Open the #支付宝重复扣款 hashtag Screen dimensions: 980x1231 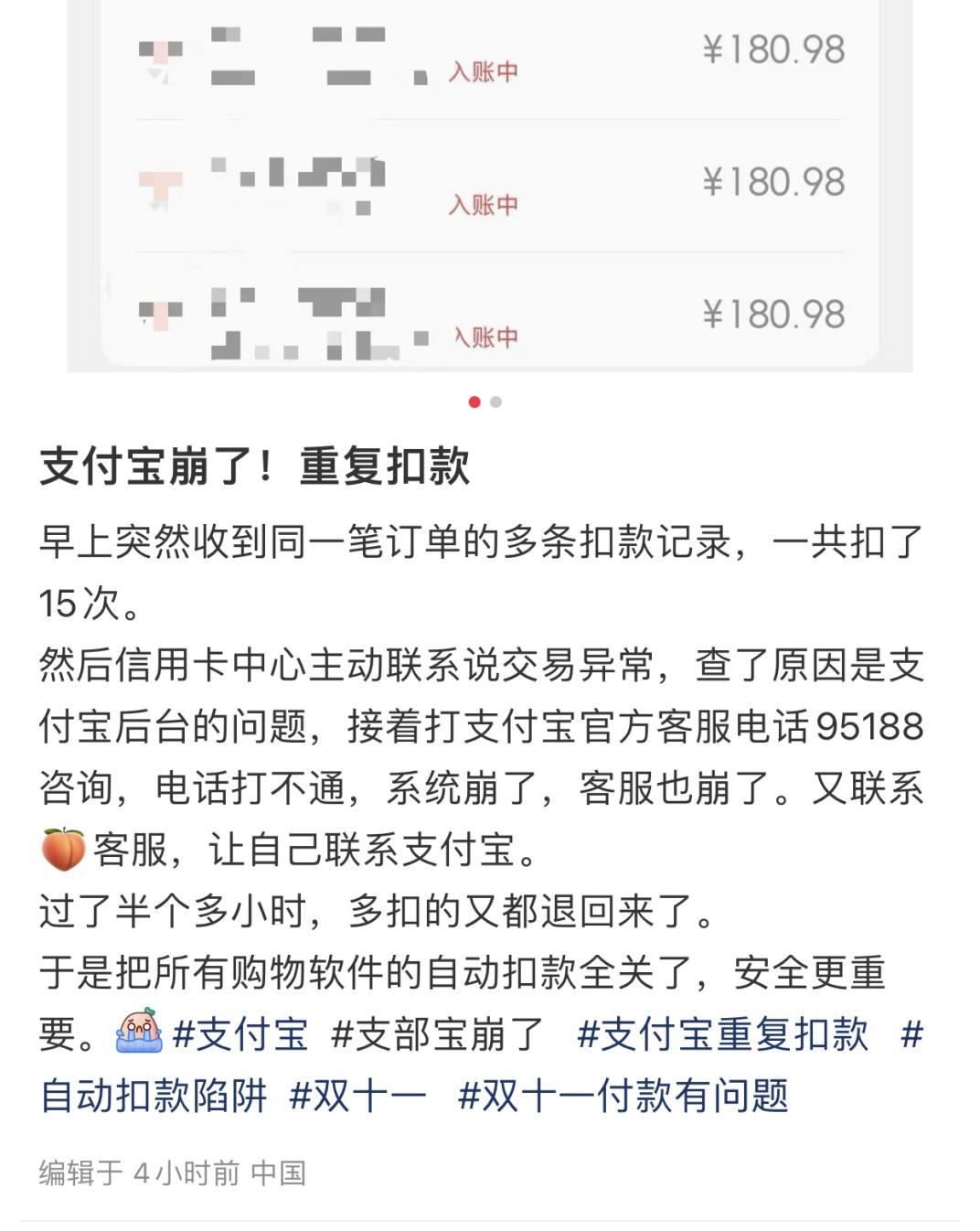[x=722, y=1034]
